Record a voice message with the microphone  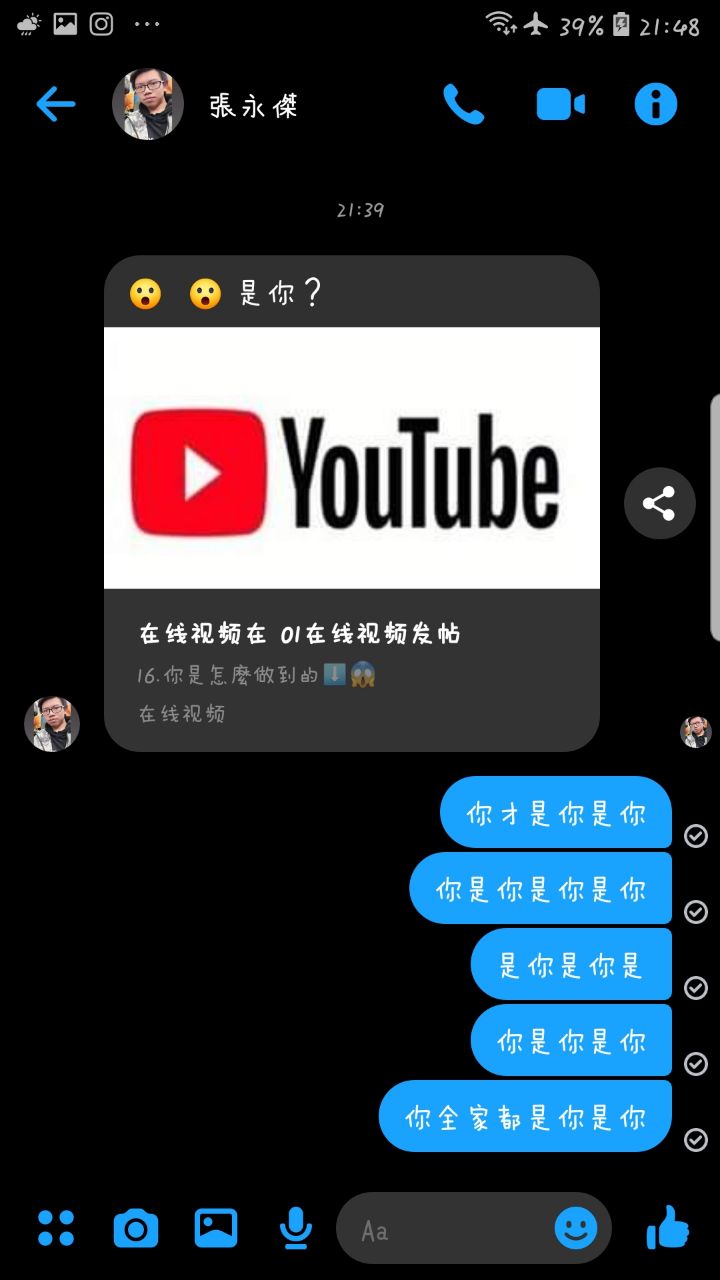coord(295,1228)
